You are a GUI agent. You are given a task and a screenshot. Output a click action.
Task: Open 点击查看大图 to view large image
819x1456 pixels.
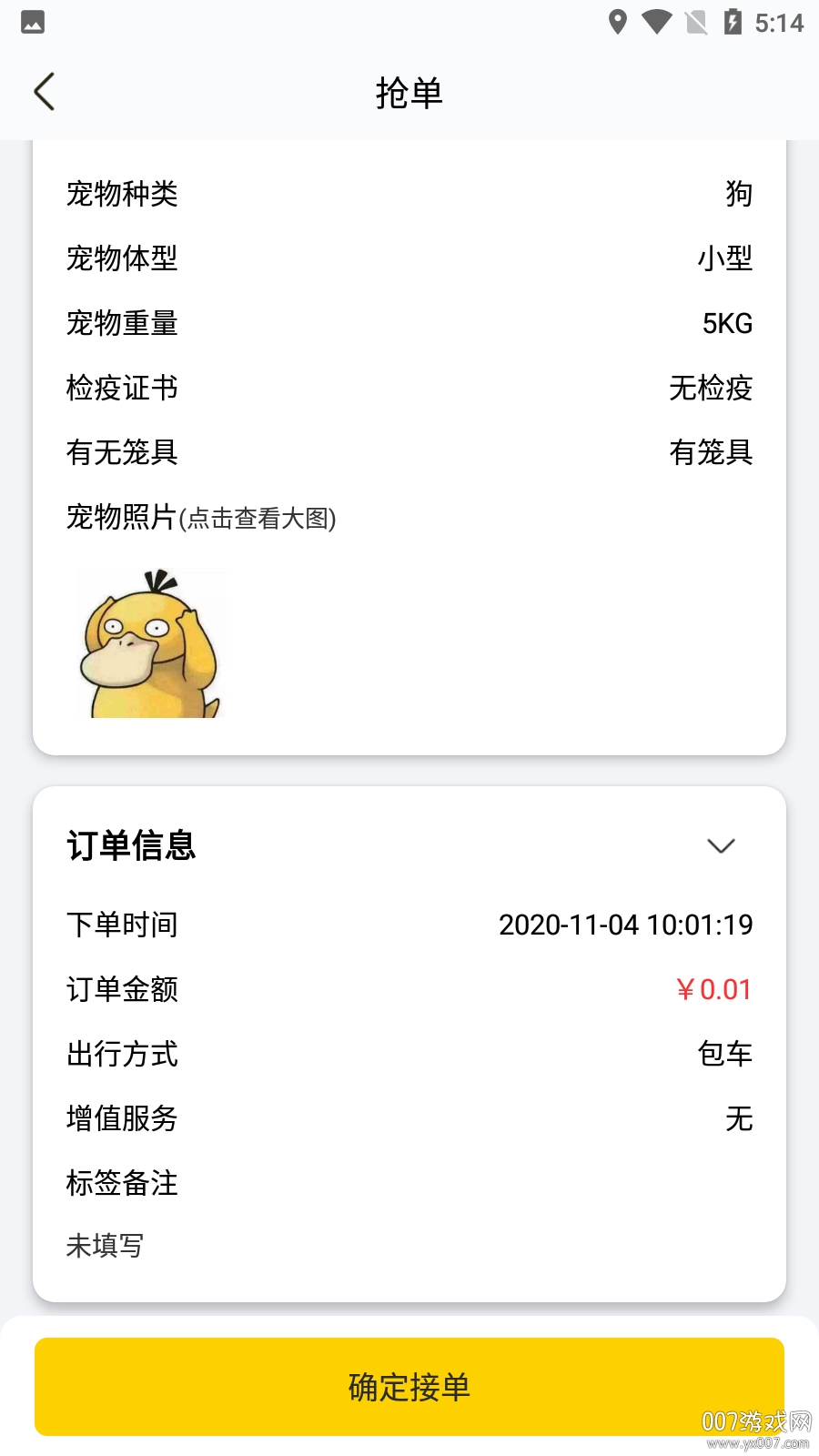[x=259, y=521]
